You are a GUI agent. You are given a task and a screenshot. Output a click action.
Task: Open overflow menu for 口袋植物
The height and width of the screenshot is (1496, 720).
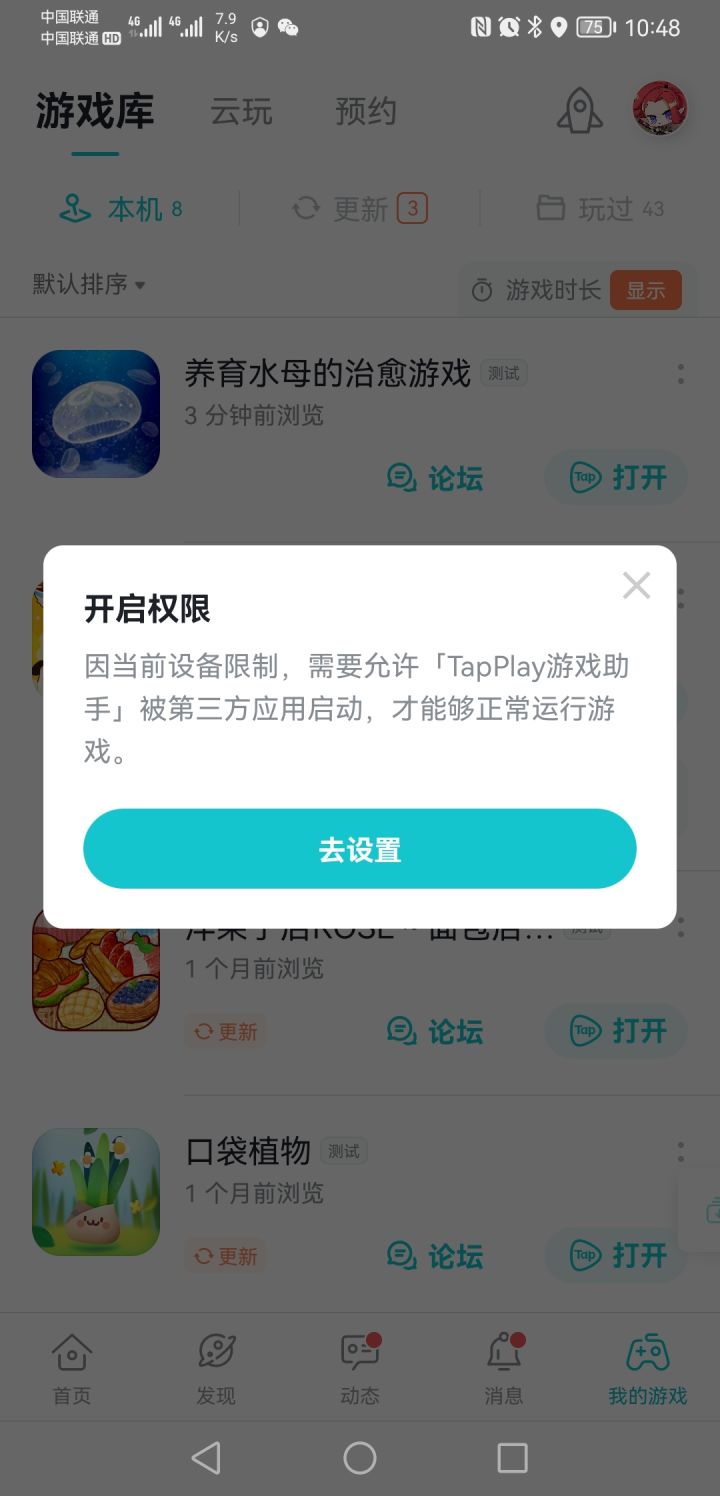pyautogui.click(x=681, y=1152)
